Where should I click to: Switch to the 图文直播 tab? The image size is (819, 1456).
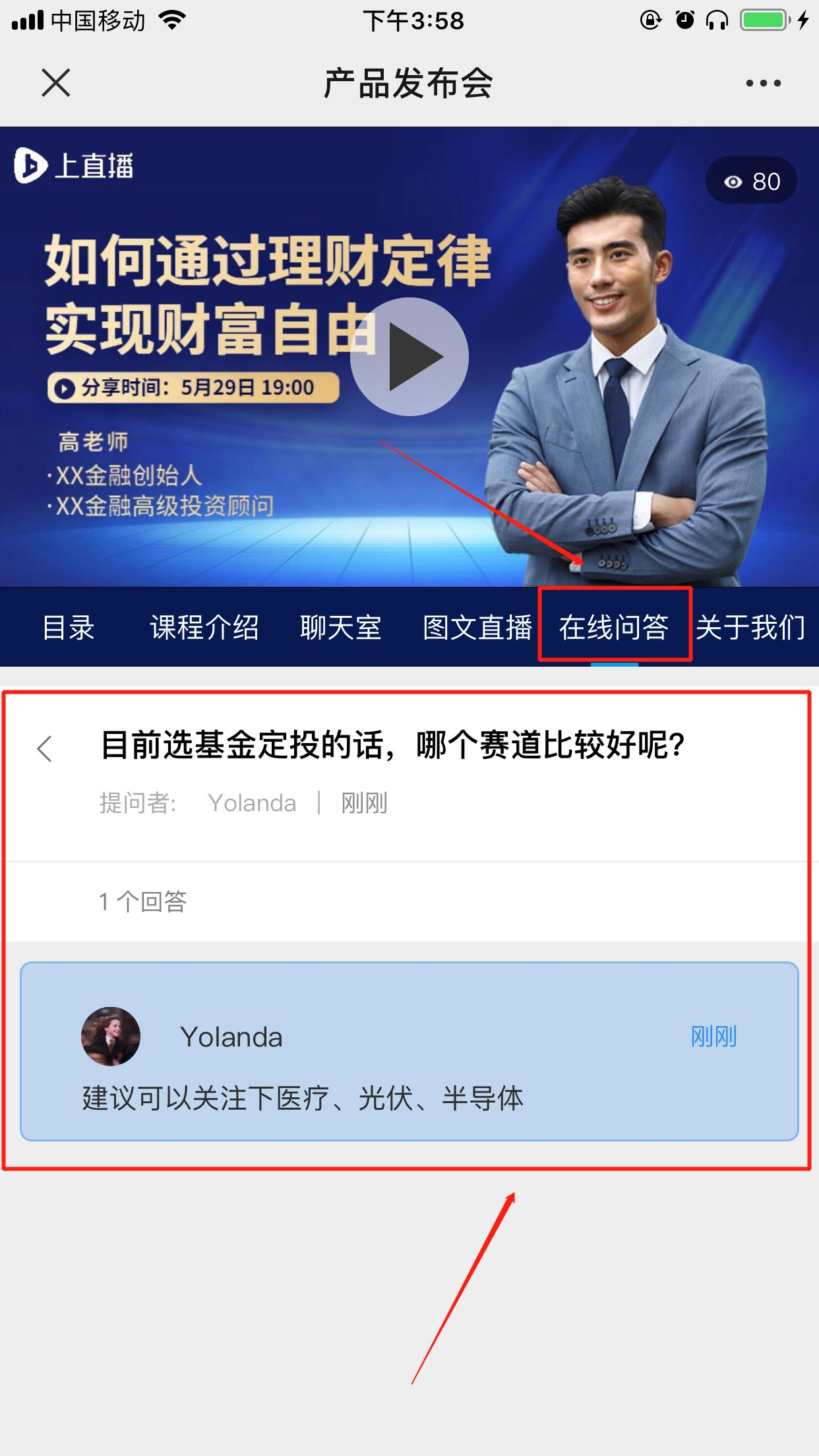tap(477, 627)
